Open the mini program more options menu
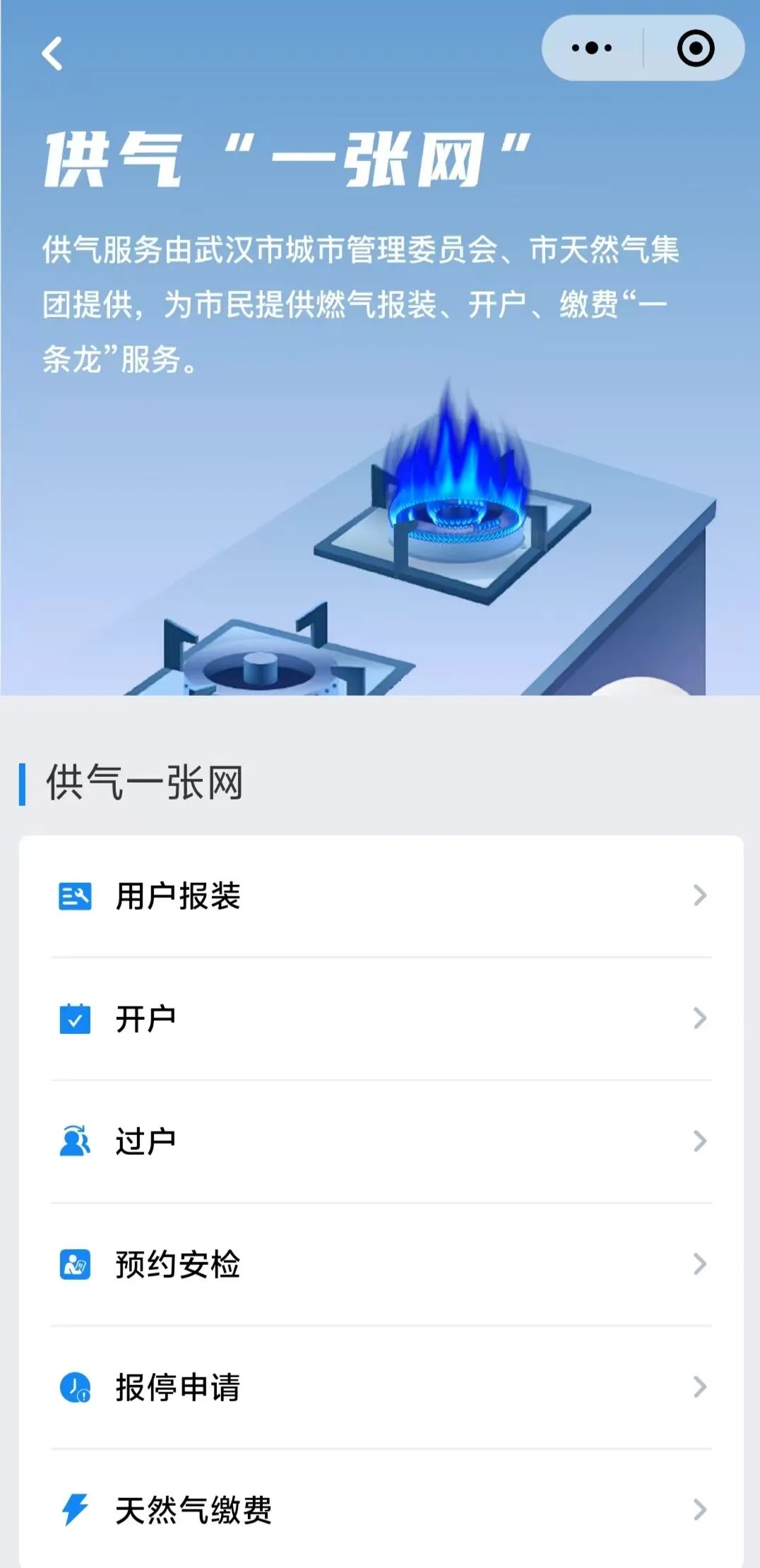This screenshot has height=1568, width=760. (x=592, y=48)
